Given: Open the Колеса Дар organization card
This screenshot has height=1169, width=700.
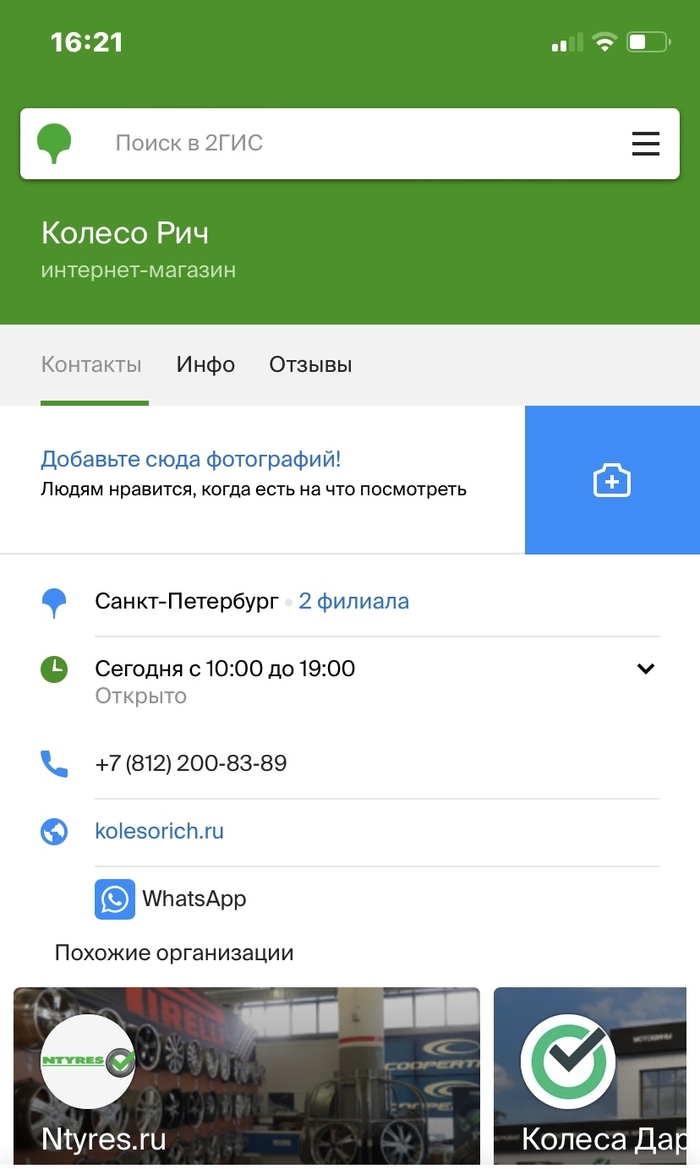Looking at the screenshot, I should coord(596,1075).
